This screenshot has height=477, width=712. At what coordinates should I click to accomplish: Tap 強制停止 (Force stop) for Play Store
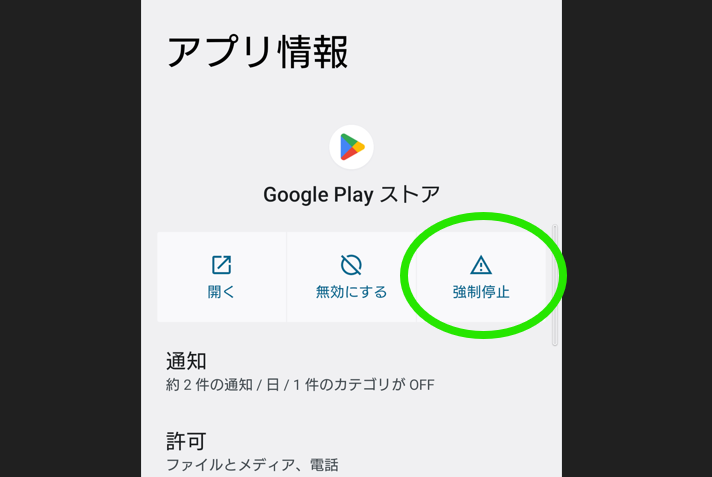(x=481, y=277)
